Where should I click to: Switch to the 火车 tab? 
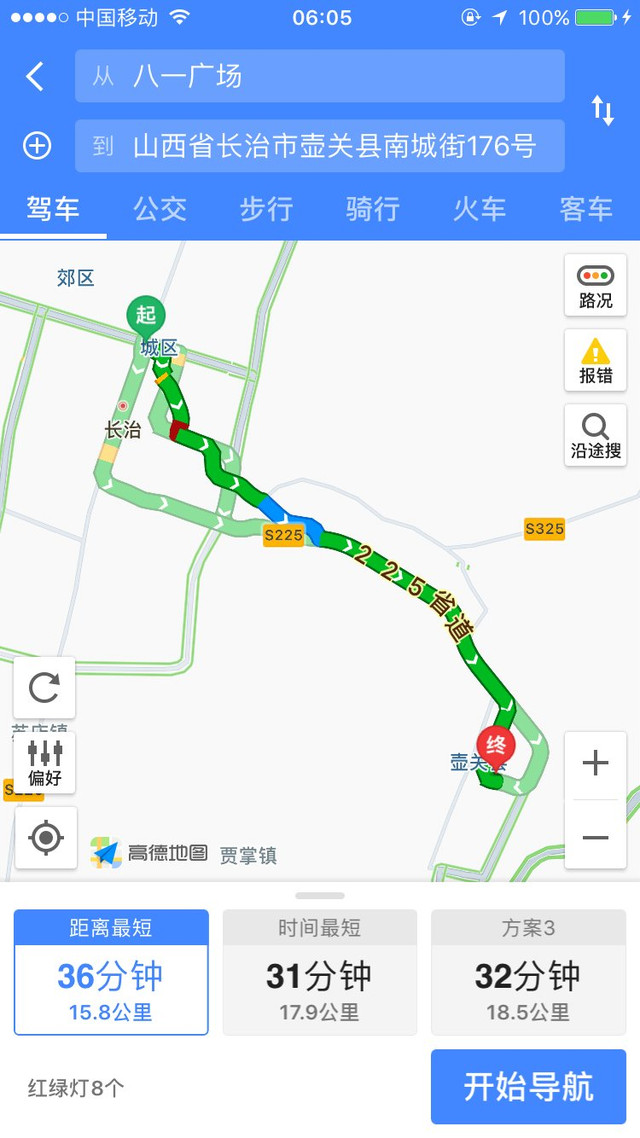pyautogui.click(x=479, y=209)
